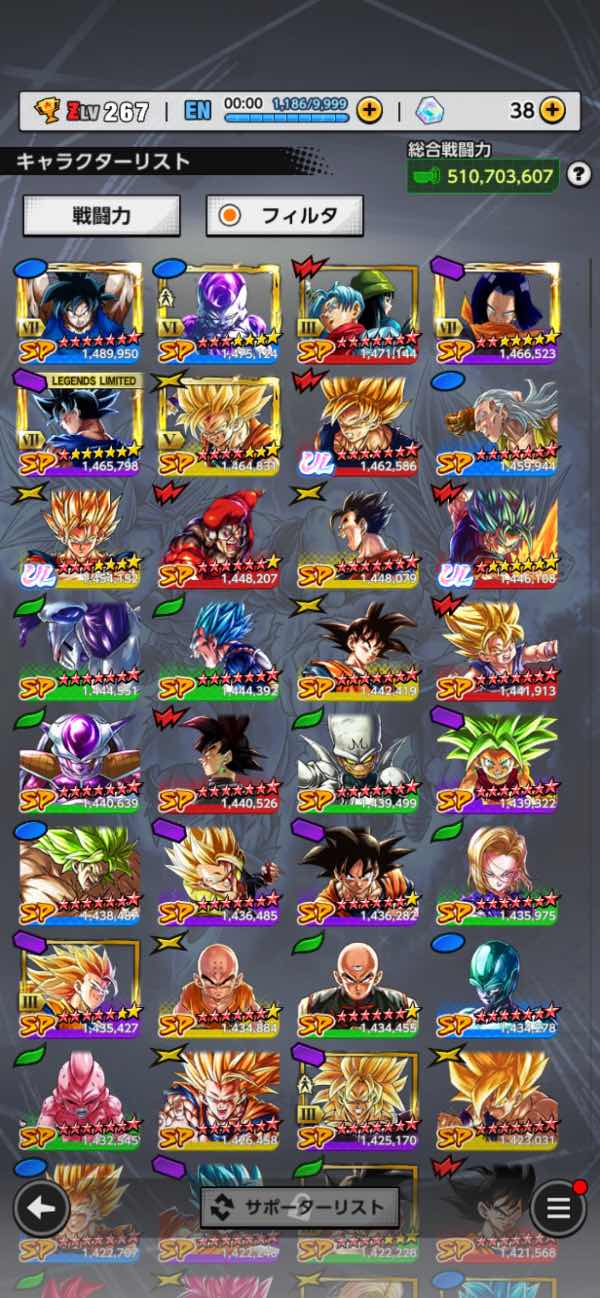Screen dimensions: 600x1298
Task: Open the question mark help icon
Action: point(579,175)
